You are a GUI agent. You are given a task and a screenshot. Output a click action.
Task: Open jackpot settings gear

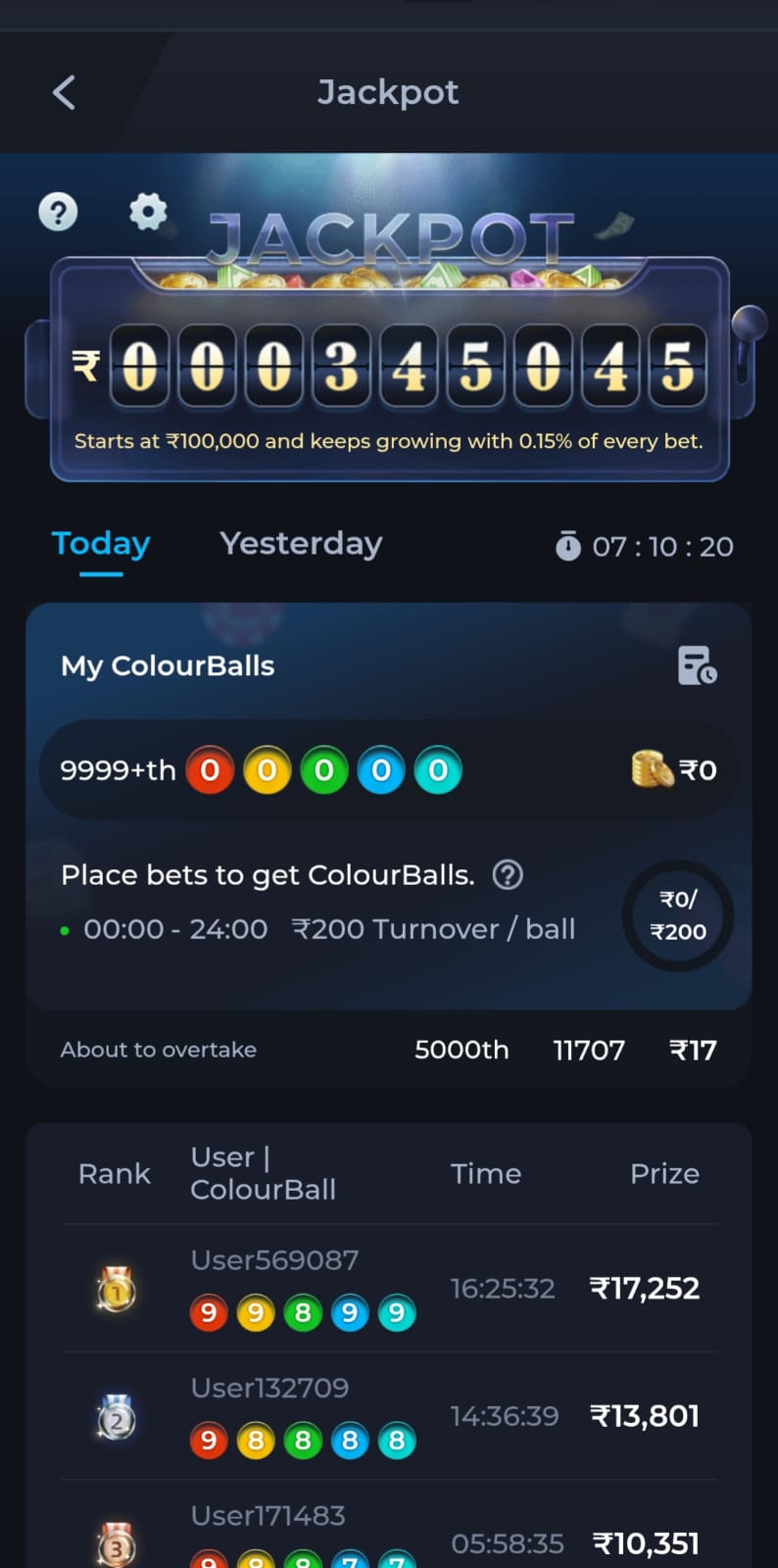[148, 212]
